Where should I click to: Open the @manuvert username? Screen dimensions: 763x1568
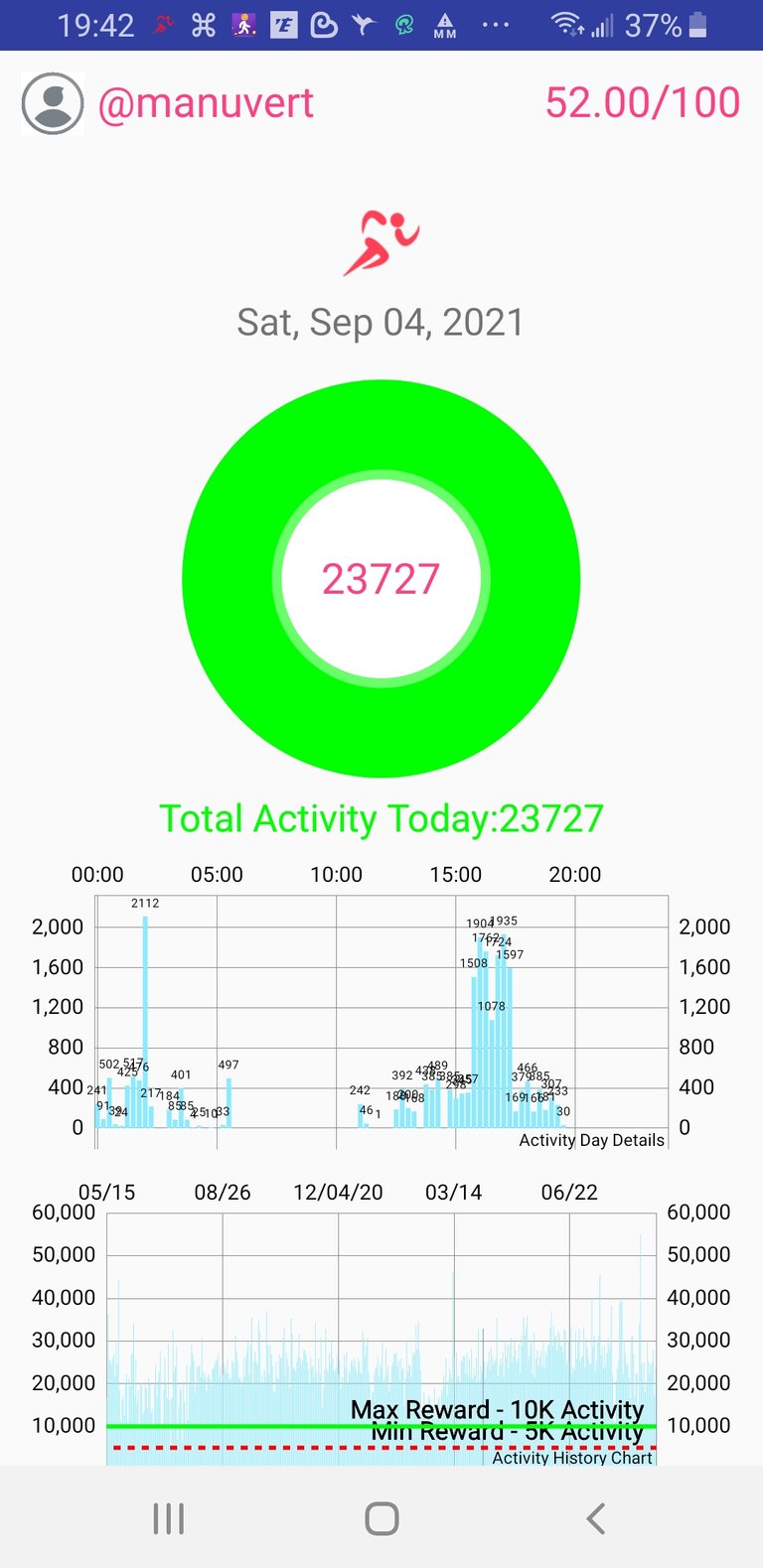tap(206, 103)
